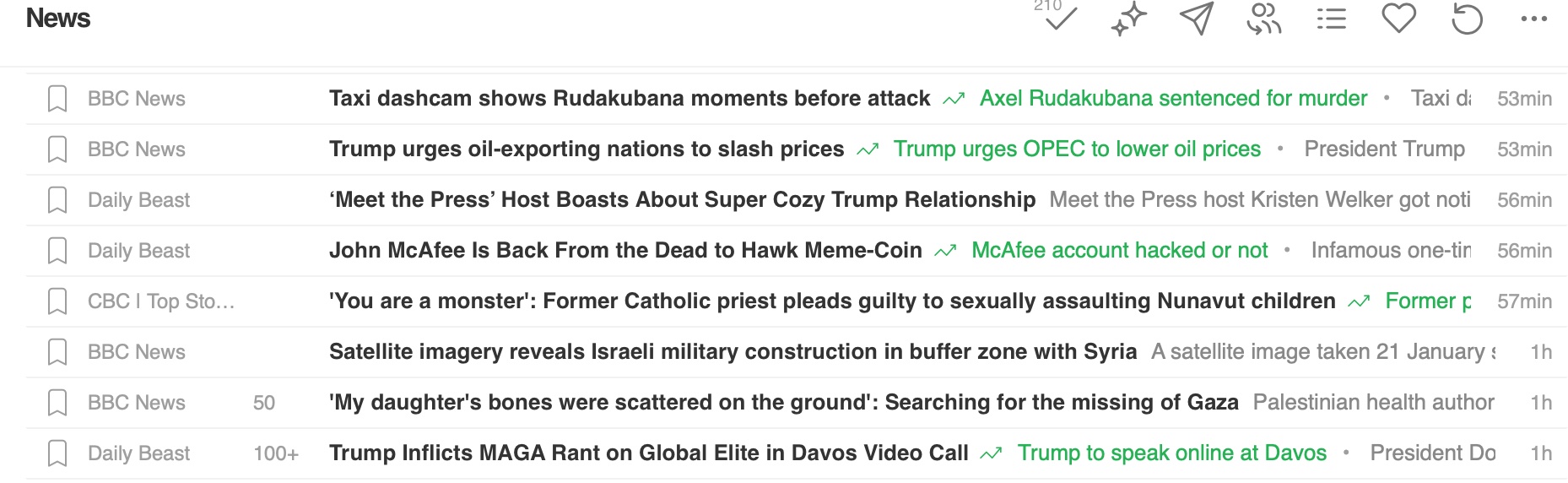Bookmark the Taxi dashcam Rudakubana article
Viewport: 1568px width, 483px height.
[x=57, y=99]
